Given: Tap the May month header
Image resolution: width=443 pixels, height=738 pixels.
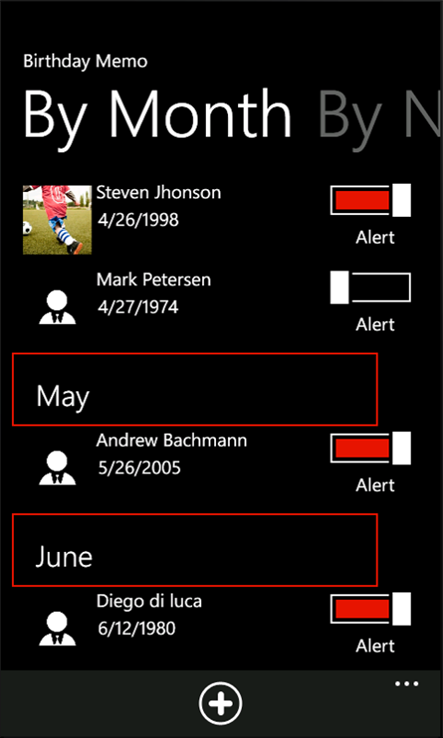Looking at the screenshot, I should [195, 389].
